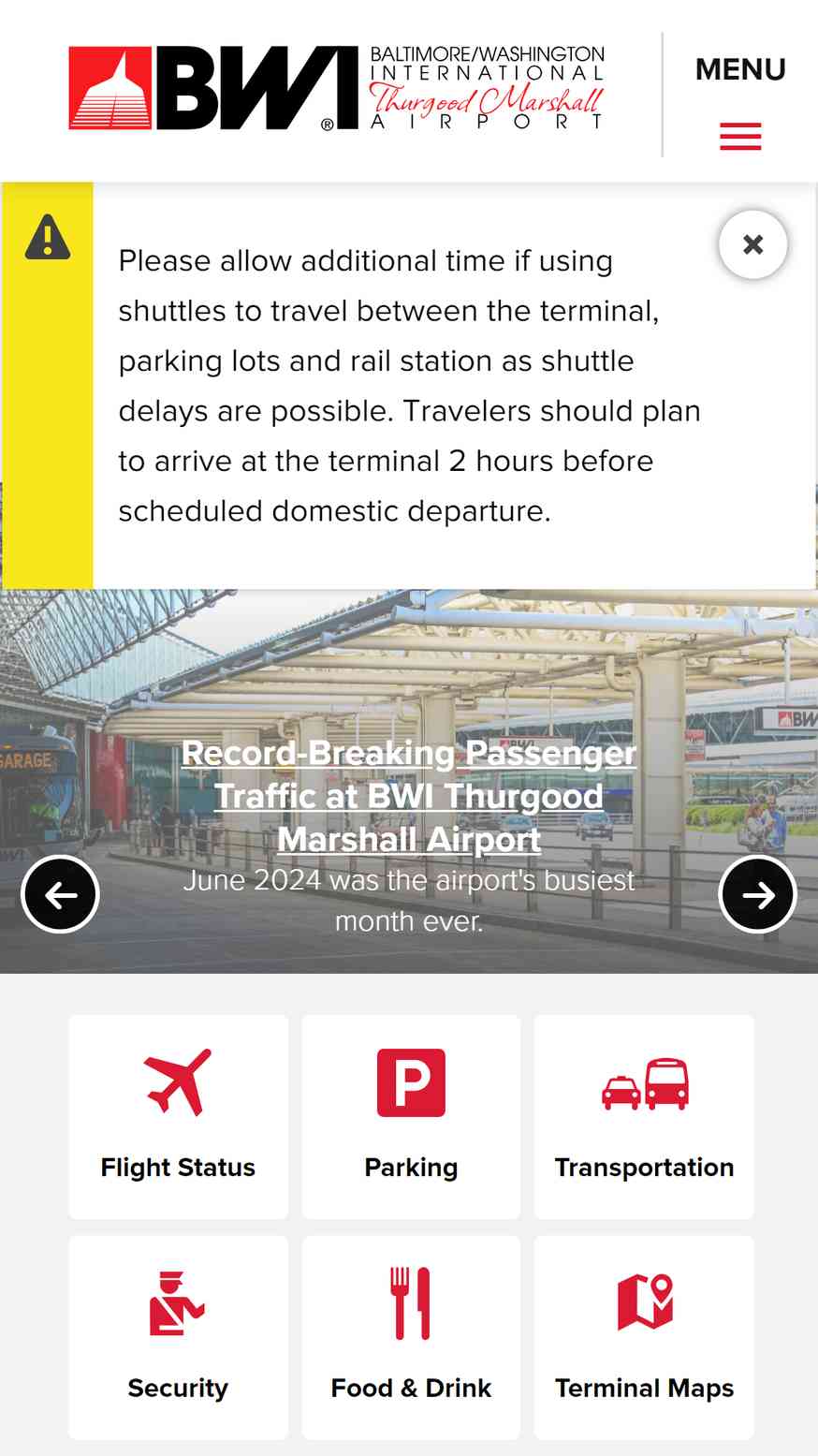This screenshot has width=818, height=1456.
Task: Select the Parking tile
Action: [x=411, y=1117]
